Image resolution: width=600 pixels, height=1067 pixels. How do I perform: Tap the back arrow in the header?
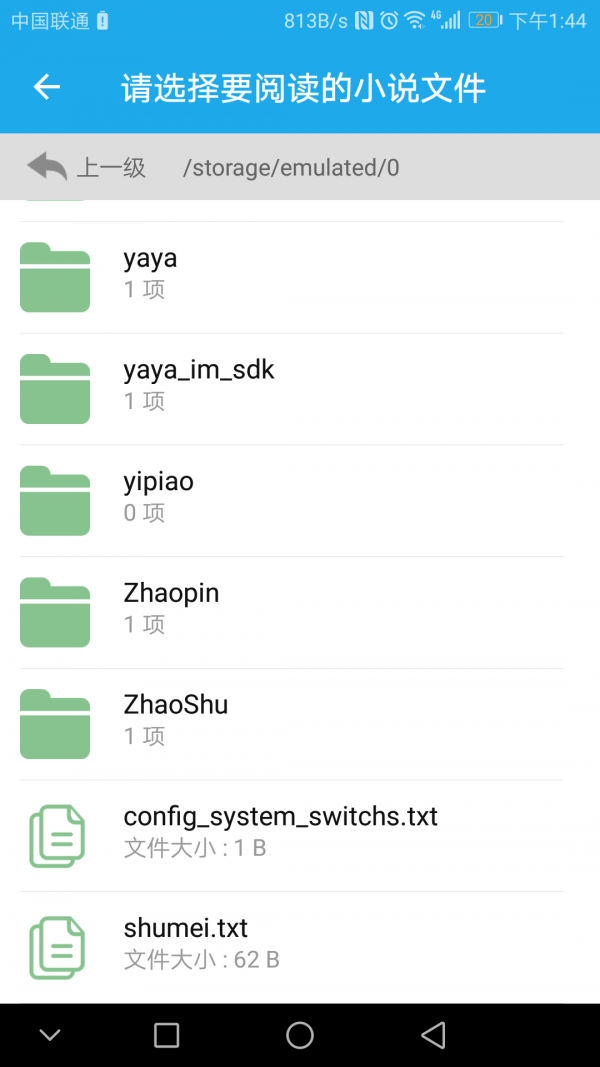[x=47, y=87]
